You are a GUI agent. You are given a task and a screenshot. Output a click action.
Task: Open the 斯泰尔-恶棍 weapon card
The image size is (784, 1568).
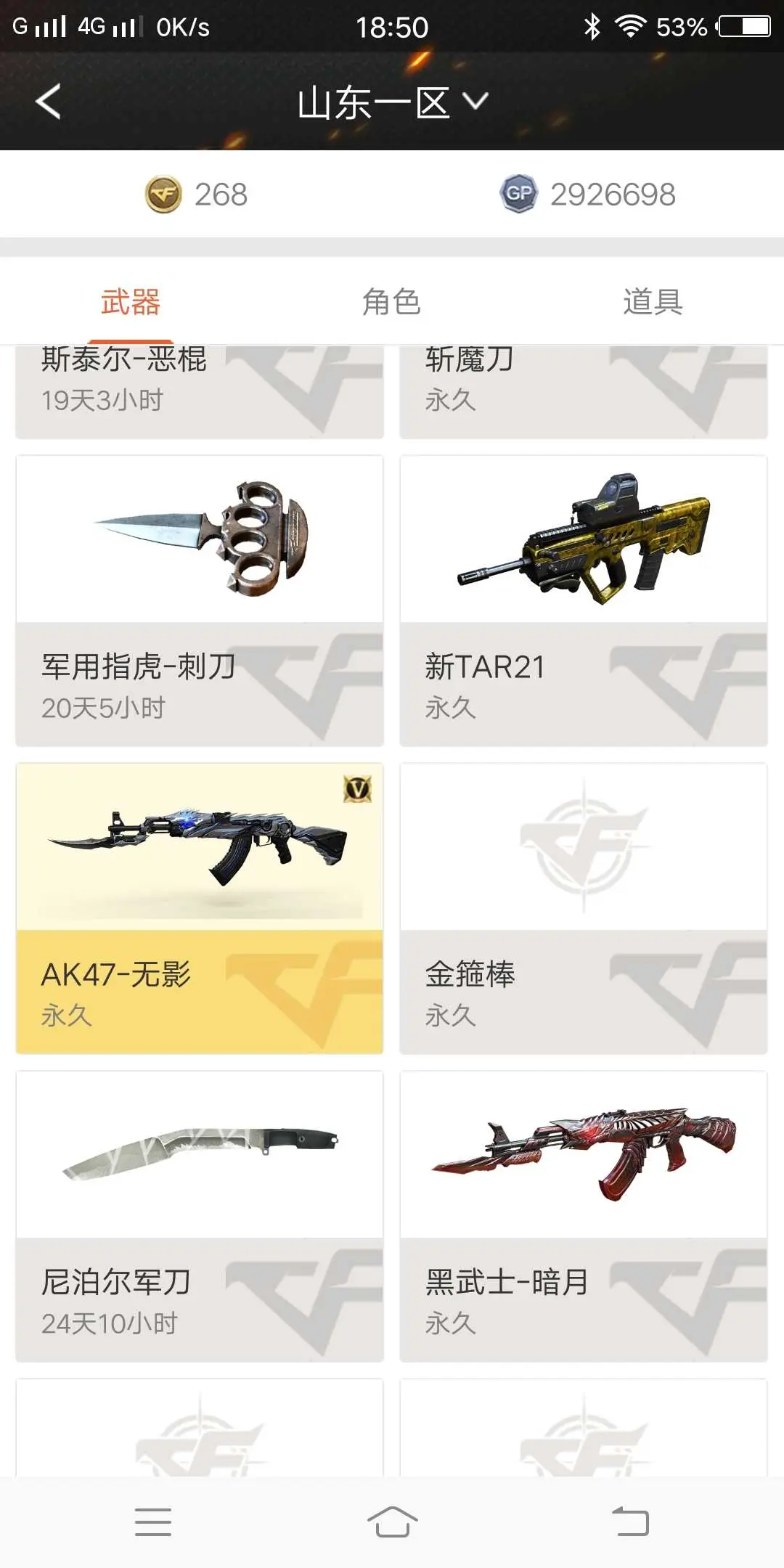pyautogui.click(x=200, y=392)
